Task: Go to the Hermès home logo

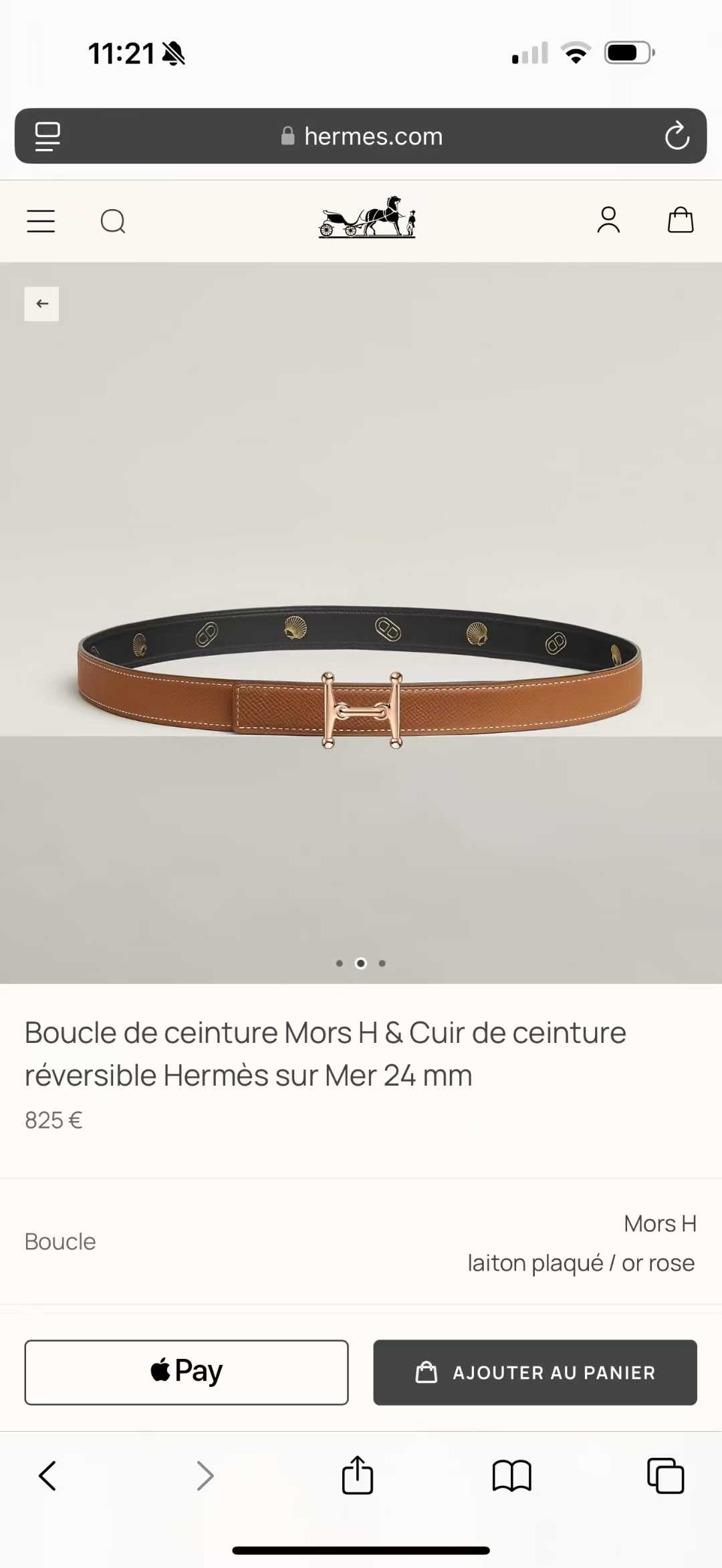Action: pyautogui.click(x=367, y=218)
